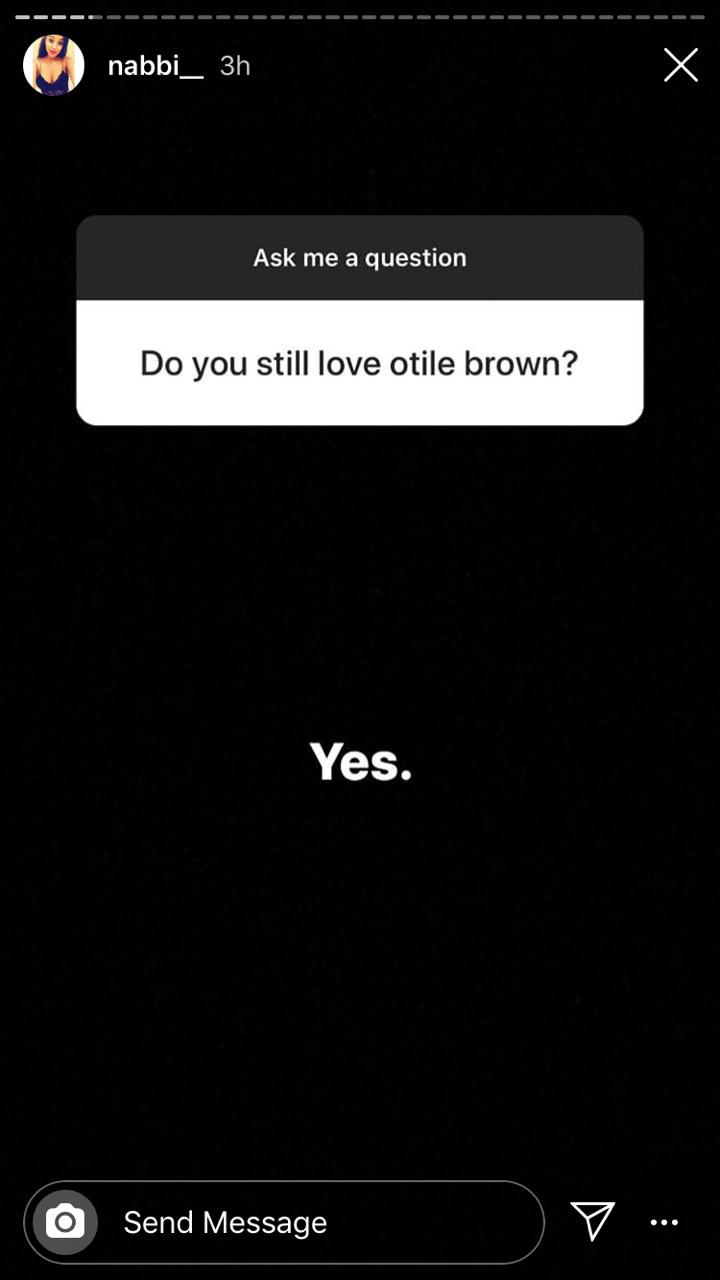720x1280 pixels.
Task: Tap the nabbi__ username
Action: 155,66
